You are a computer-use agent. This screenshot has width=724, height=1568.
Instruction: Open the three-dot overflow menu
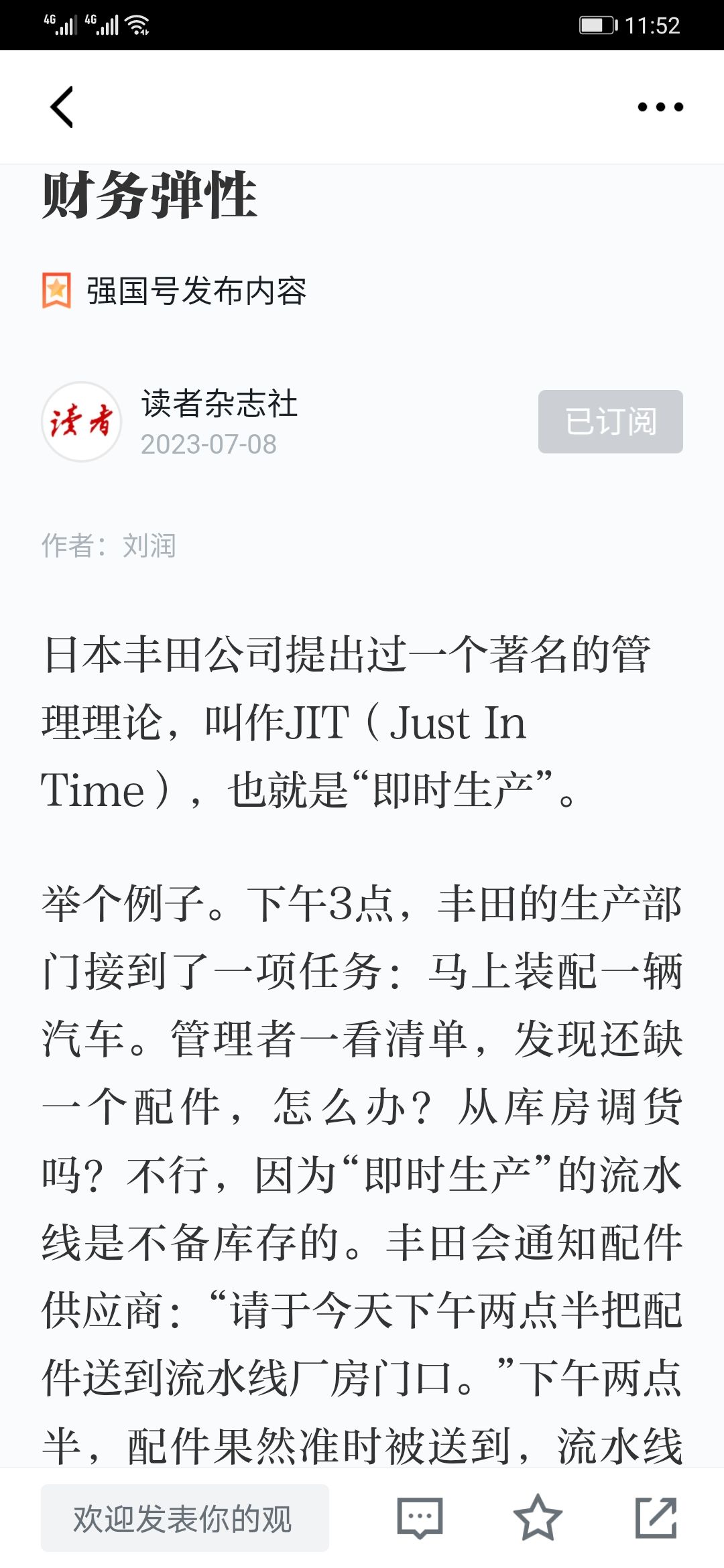coord(660,107)
